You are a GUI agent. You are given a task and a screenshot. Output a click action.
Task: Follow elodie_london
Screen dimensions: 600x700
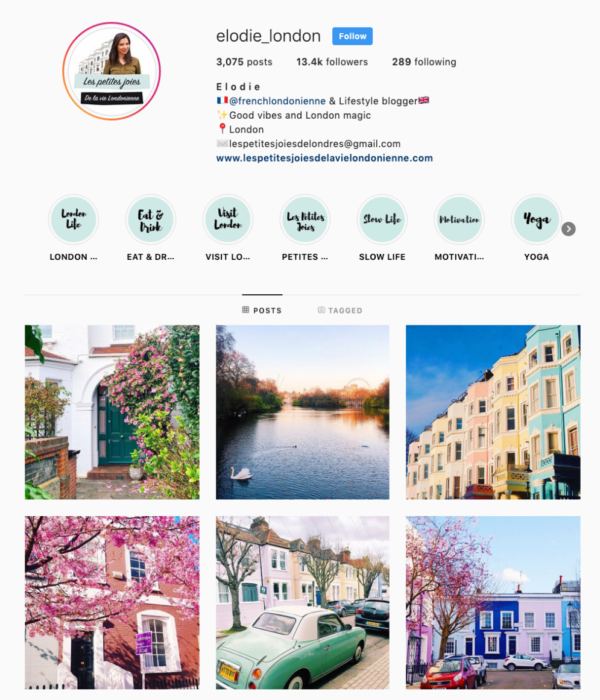(x=352, y=36)
